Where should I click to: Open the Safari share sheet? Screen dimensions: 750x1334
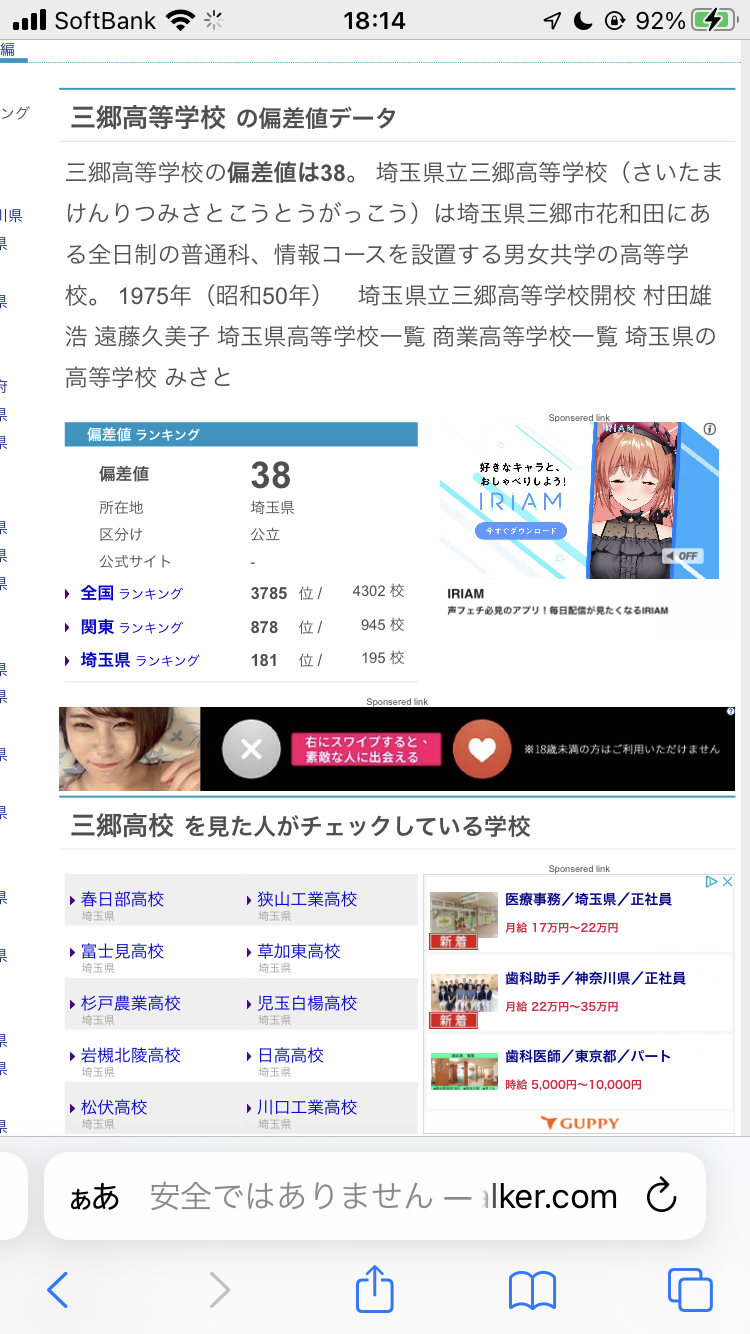click(374, 1290)
